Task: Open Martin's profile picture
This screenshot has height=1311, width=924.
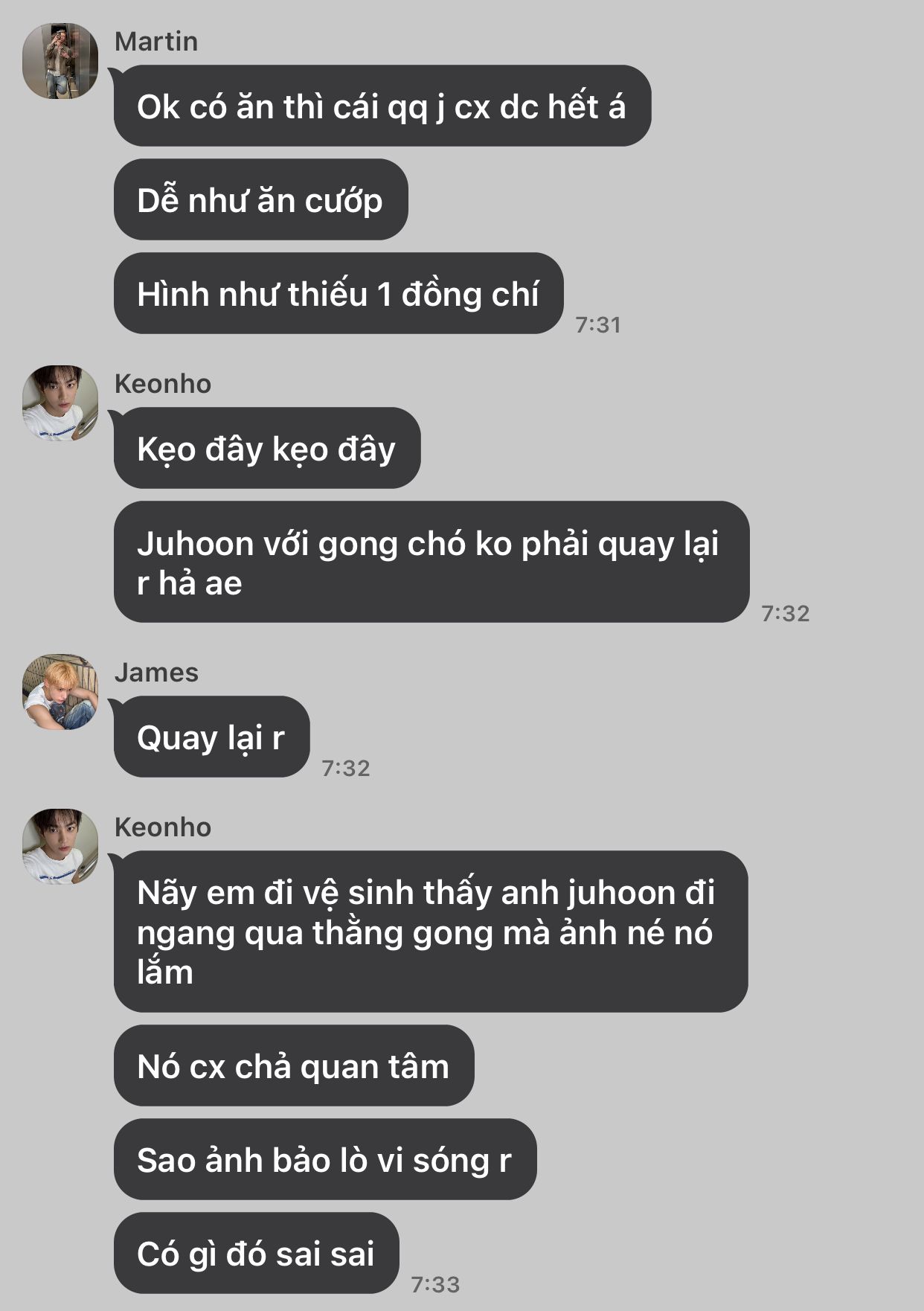Action: [x=60, y=61]
